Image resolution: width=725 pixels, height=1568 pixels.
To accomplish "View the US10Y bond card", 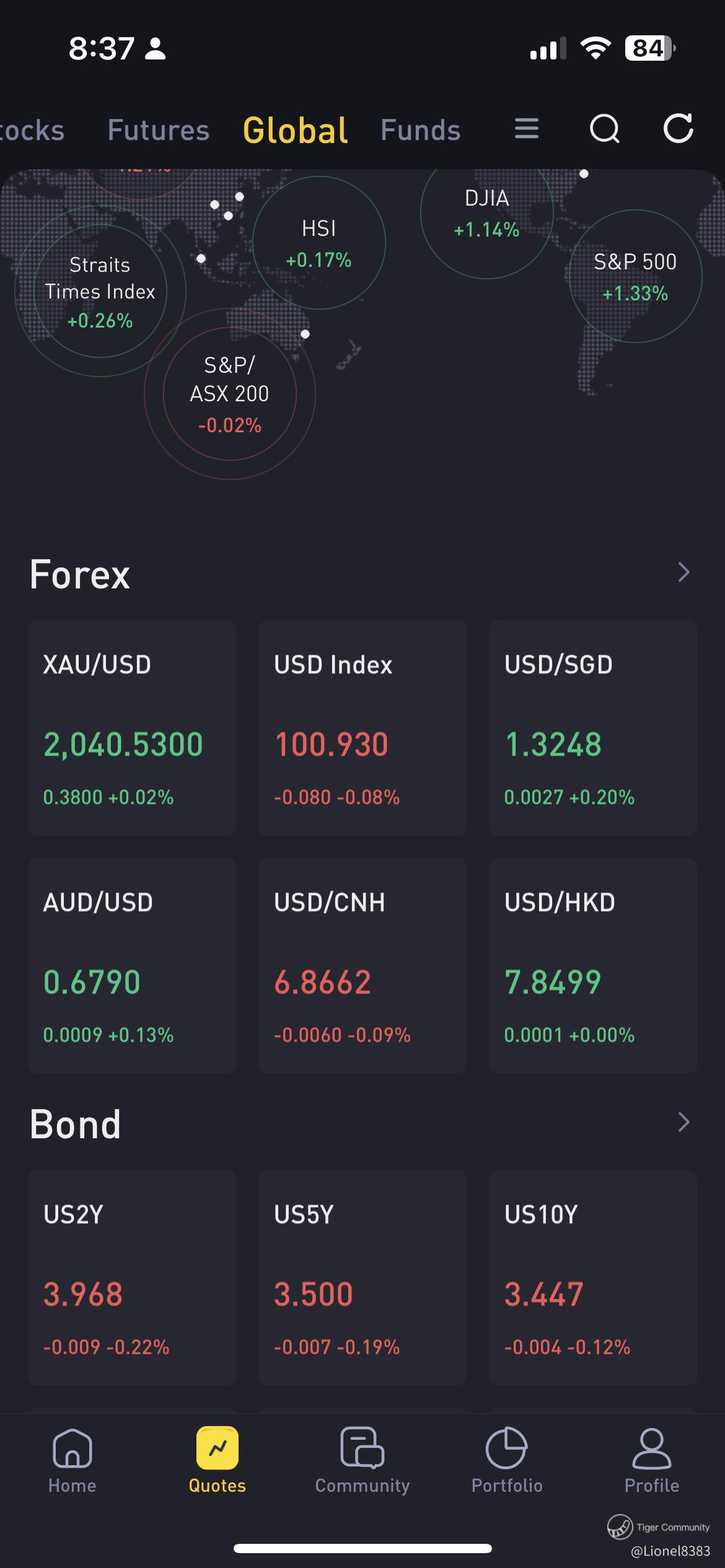I will tap(593, 1278).
